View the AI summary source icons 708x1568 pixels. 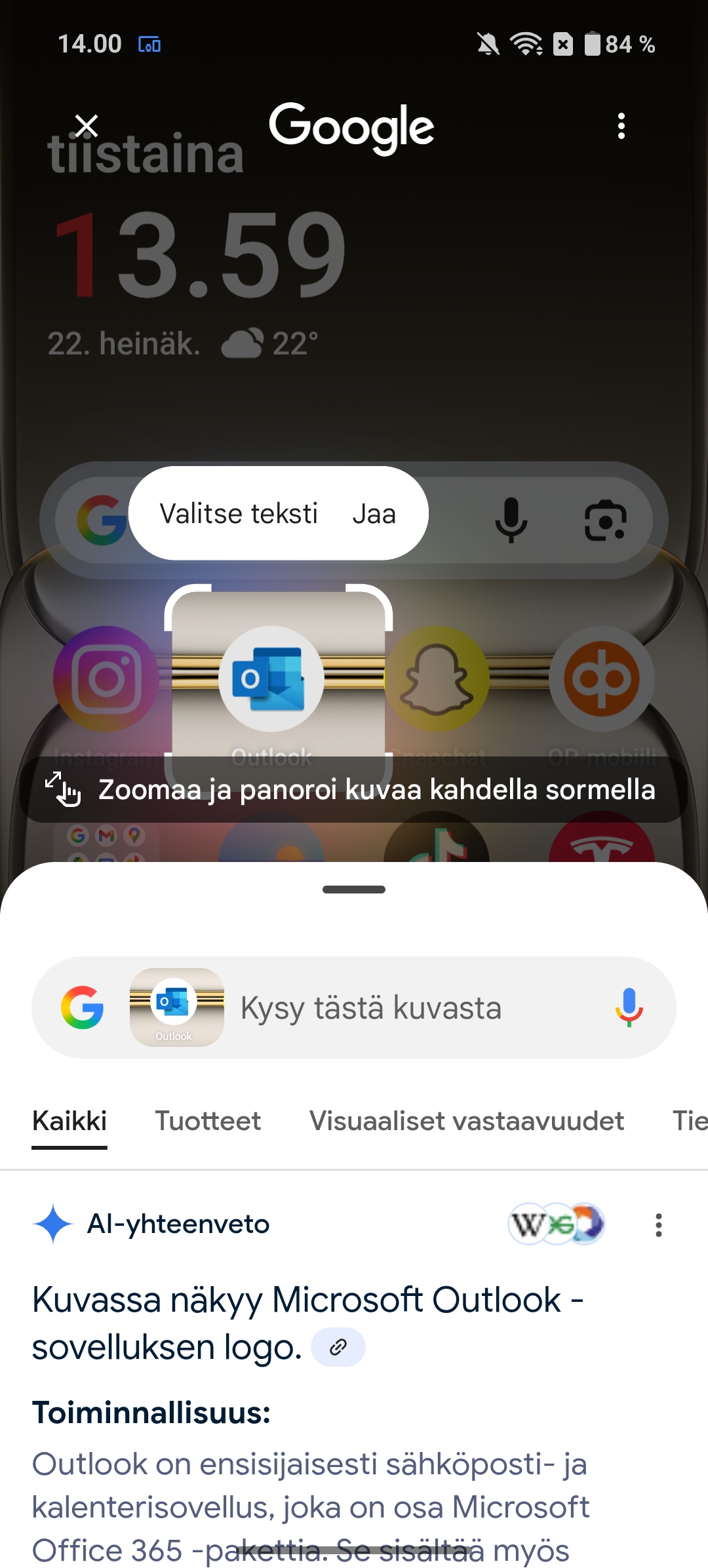[557, 1224]
